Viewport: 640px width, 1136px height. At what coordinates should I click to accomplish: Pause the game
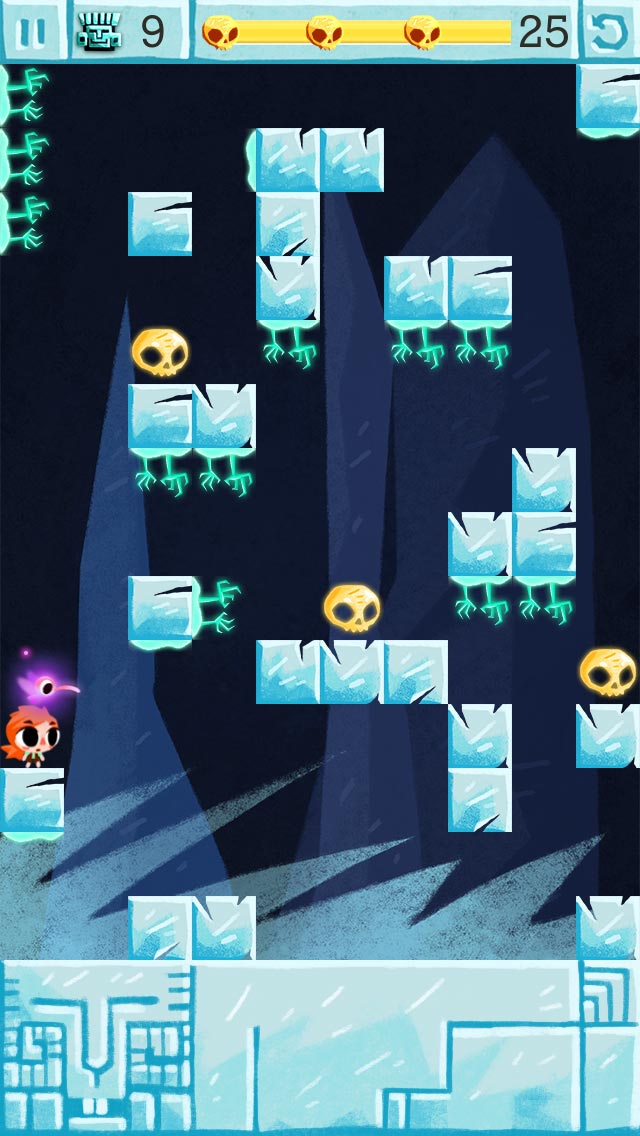(32, 31)
